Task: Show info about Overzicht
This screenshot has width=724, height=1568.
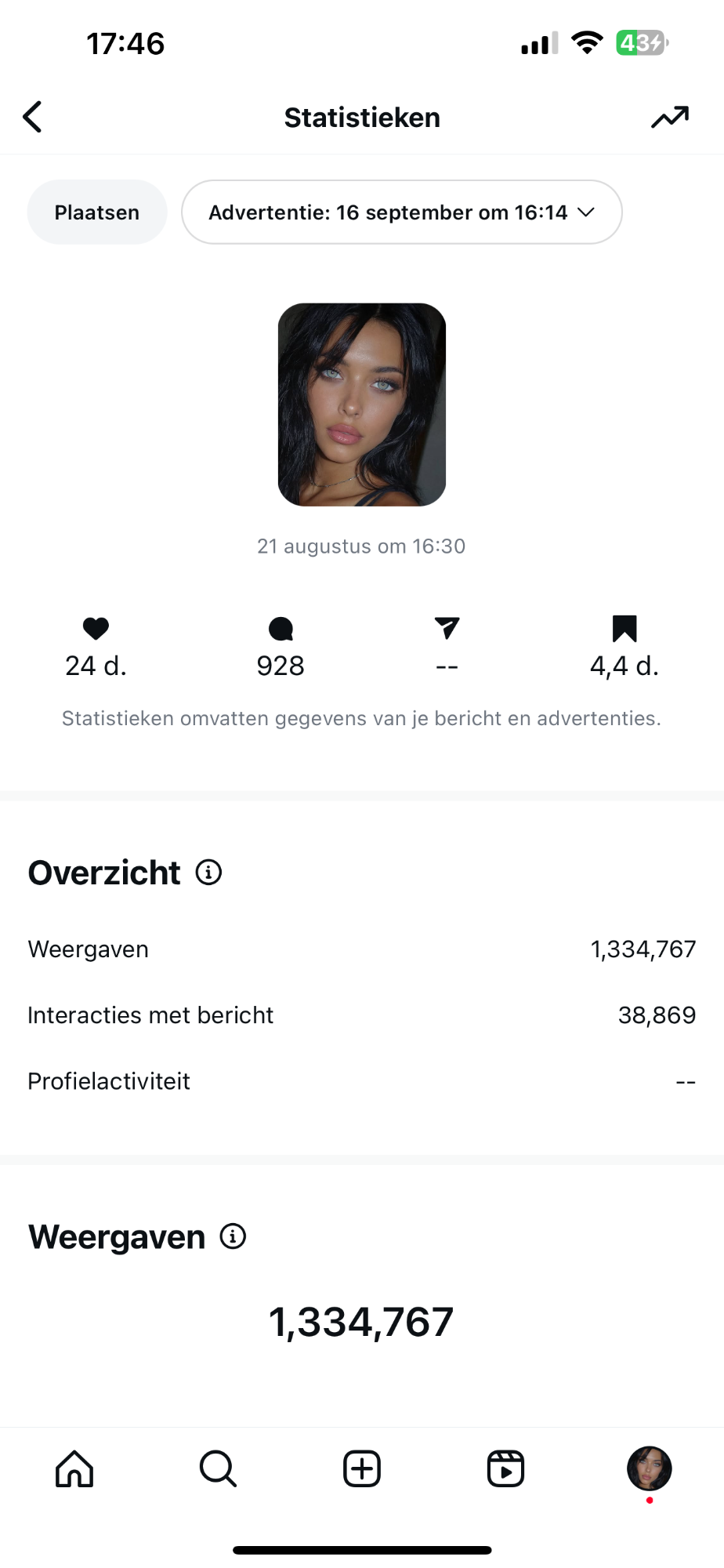Action: pos(208,873)
